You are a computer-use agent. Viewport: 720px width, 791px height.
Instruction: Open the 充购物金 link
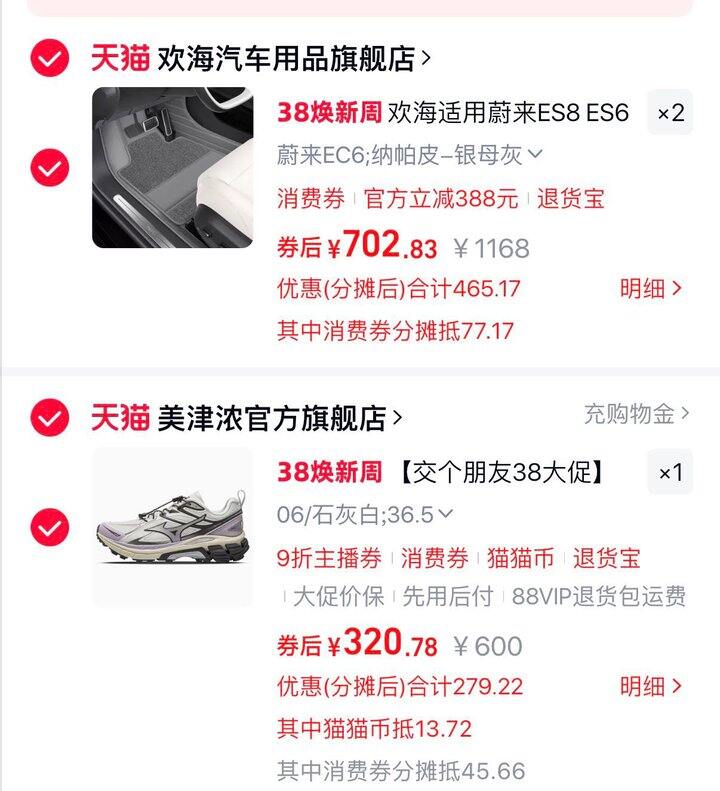(x=636, y=413)
